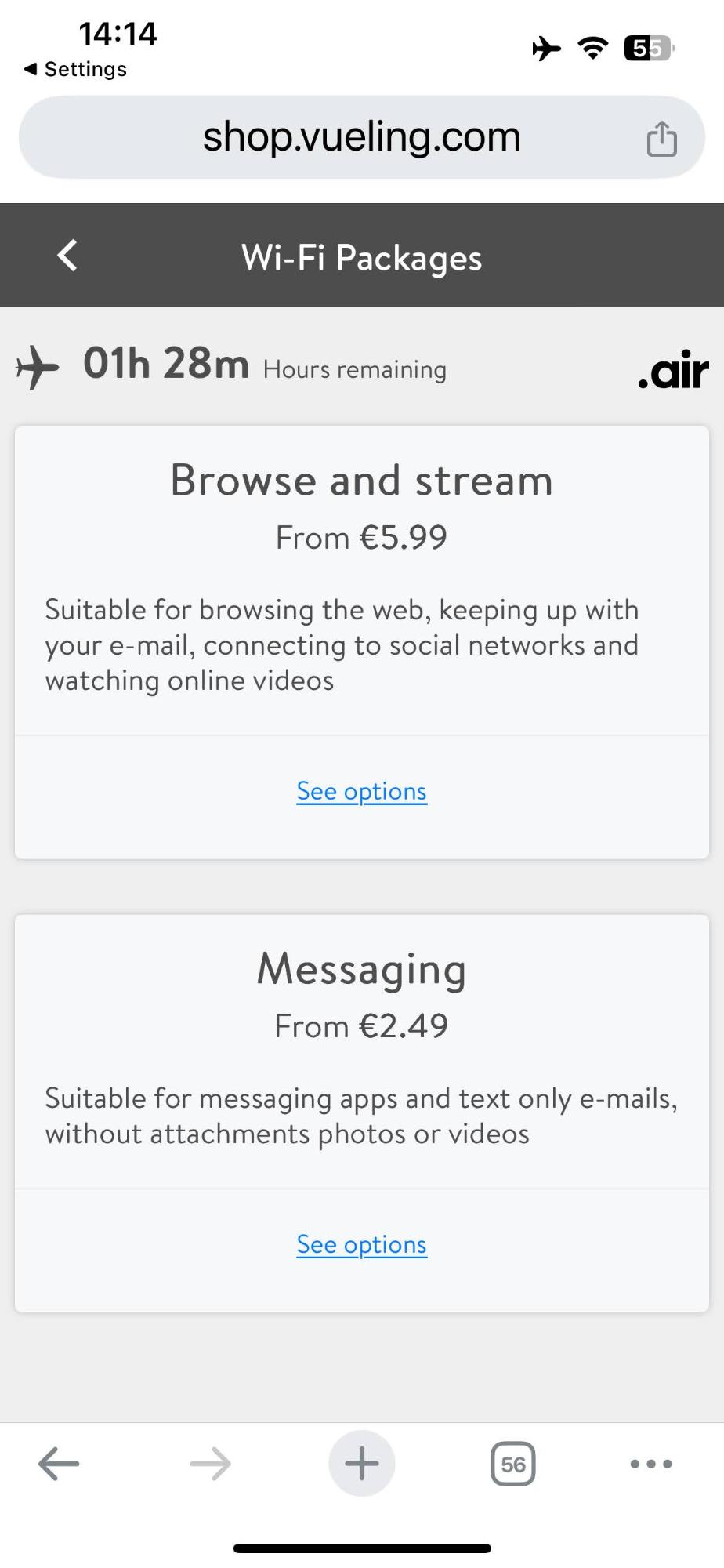See options for Messaging package
724x1568 pixels.
point(361,1244)
